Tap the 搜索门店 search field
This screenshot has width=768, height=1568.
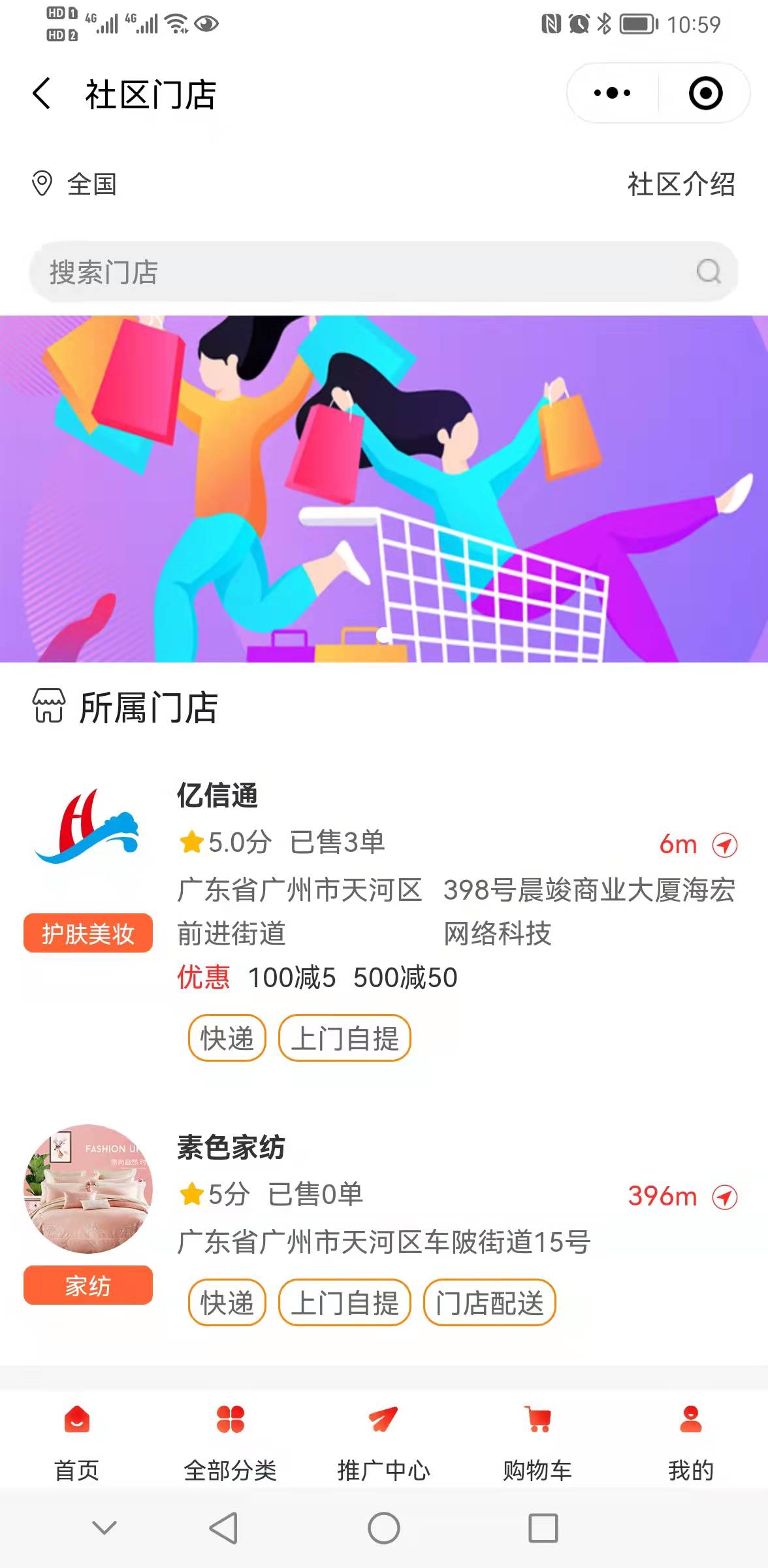pyautogui.click(x=366, y=272)
